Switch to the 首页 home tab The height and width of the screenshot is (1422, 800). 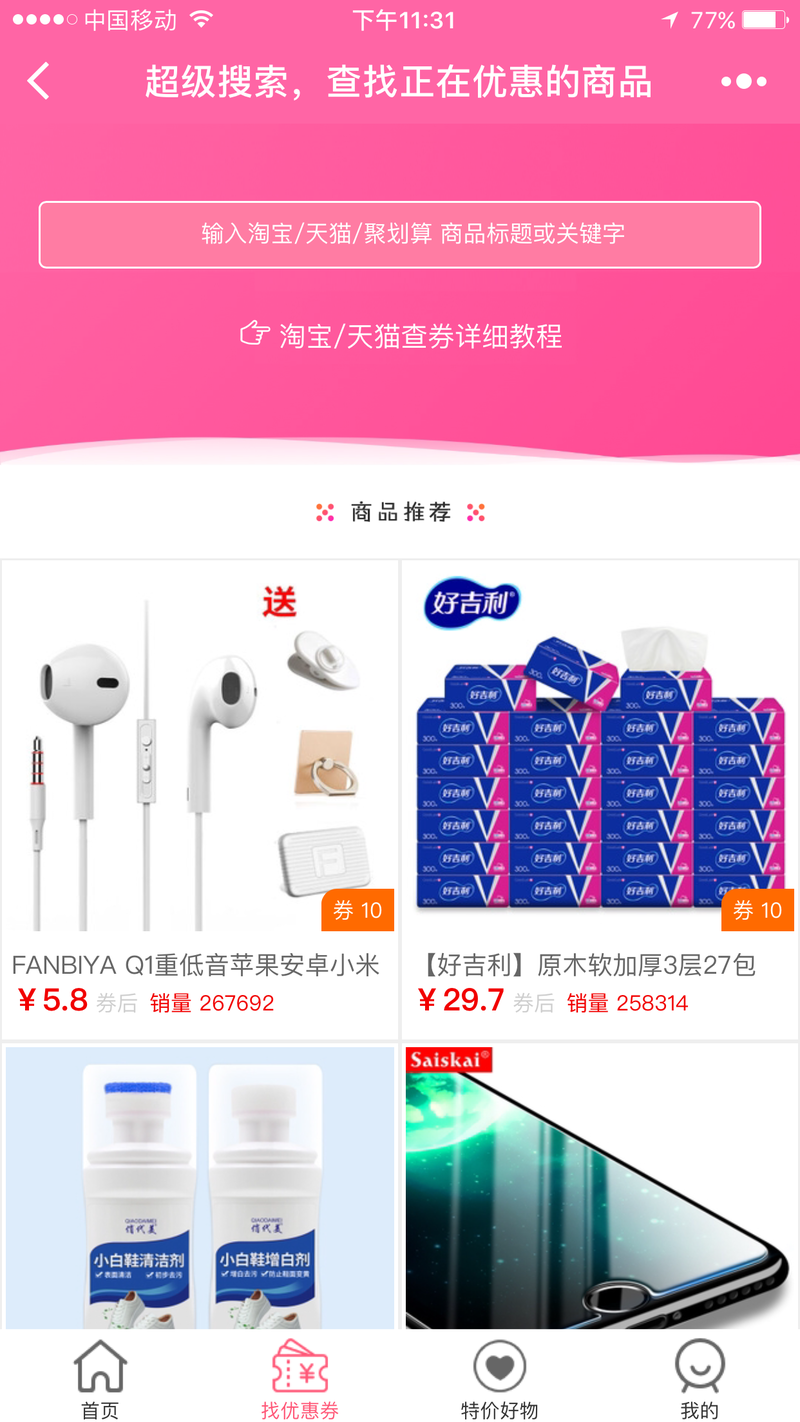tap(100, 1380)
